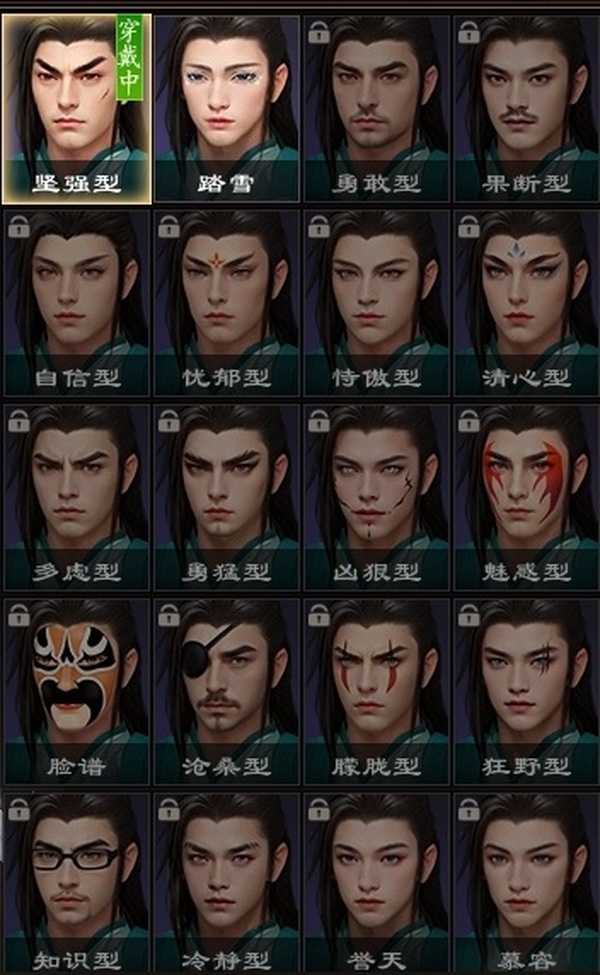Choose the 勇猛型 face preset
The width and height of the screenshot is (600, 975).
pos(226,496)
